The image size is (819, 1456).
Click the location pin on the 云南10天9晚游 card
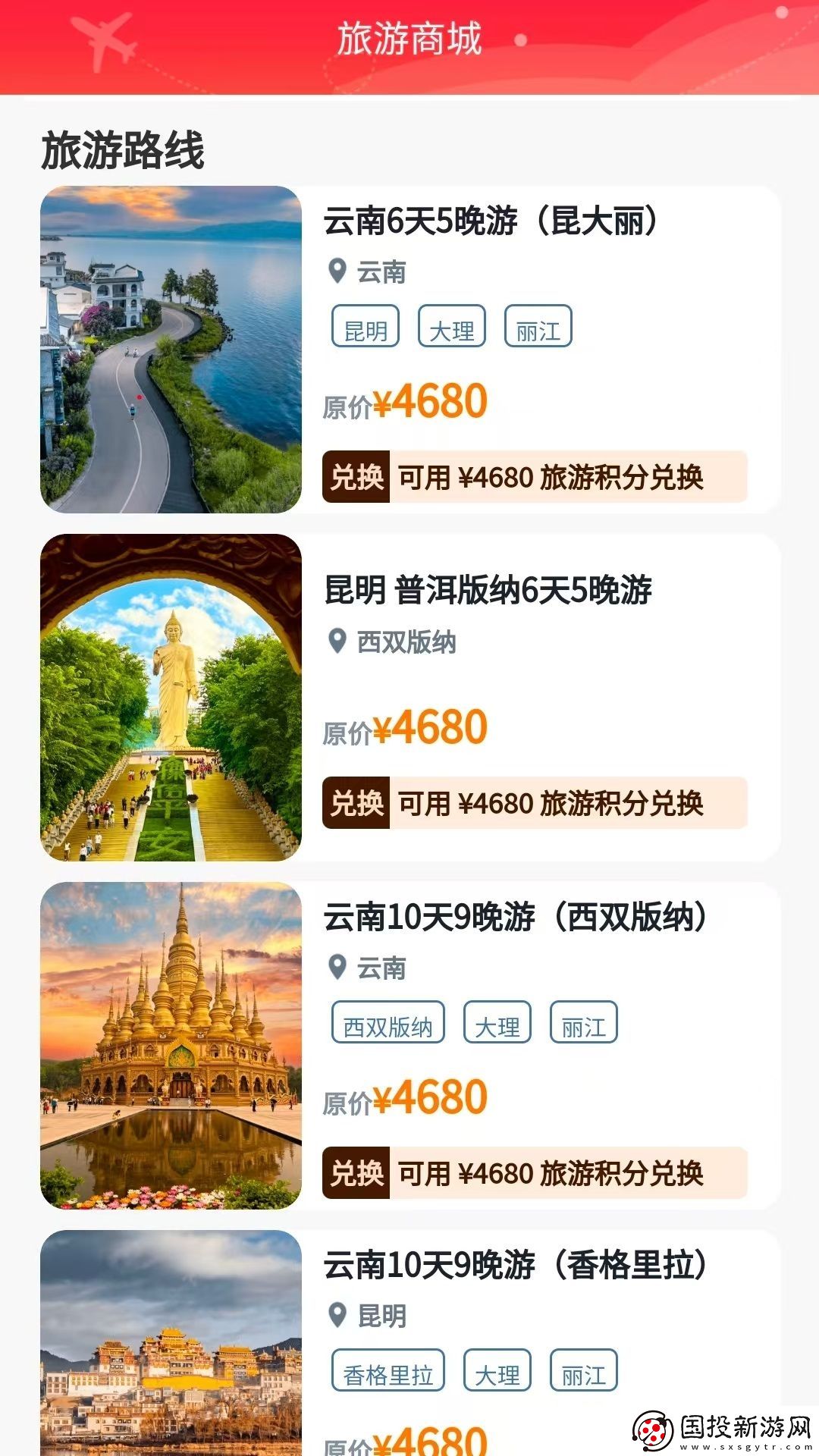tap(337, 968)
